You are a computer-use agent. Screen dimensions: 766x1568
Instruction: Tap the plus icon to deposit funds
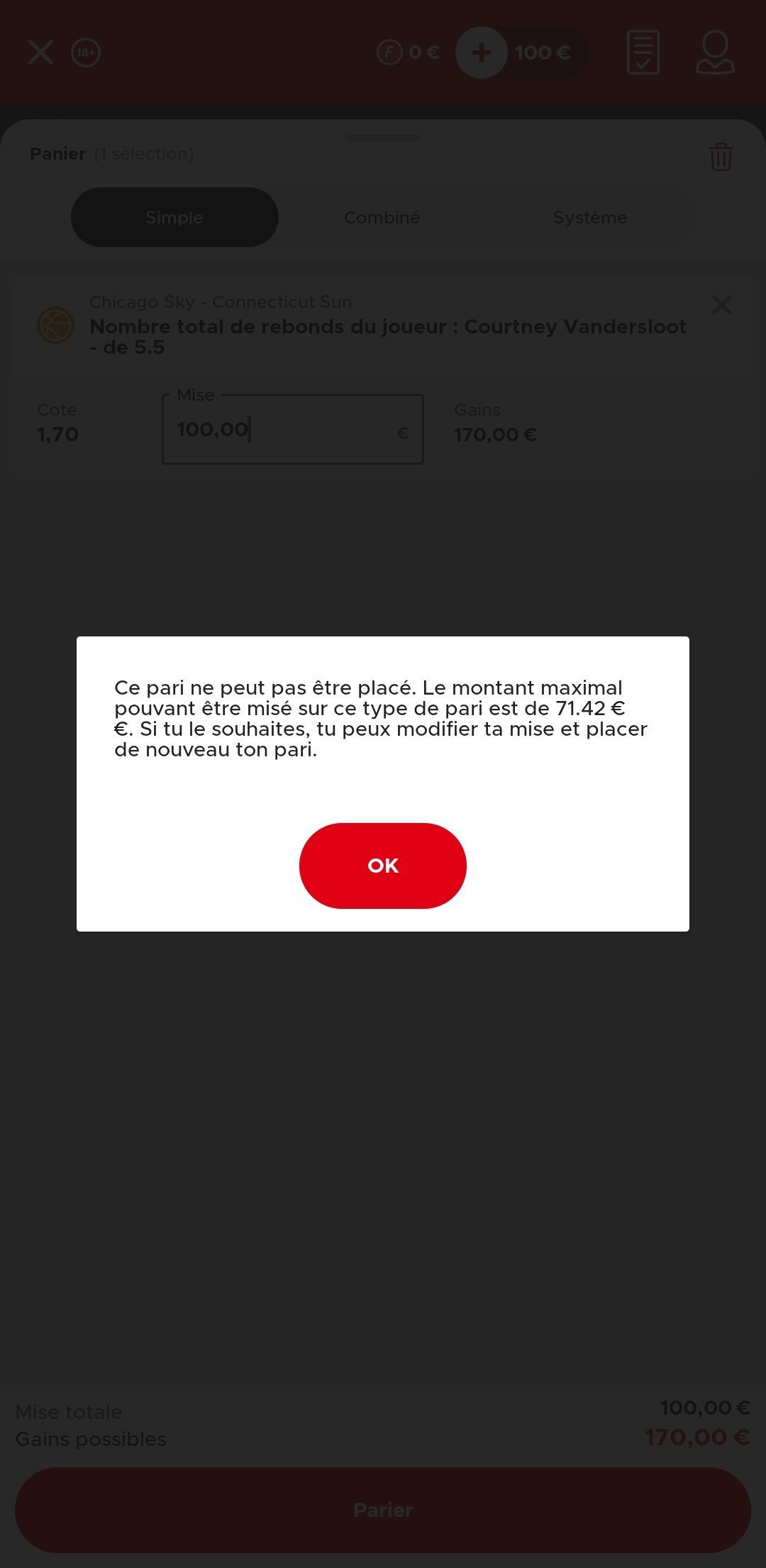tap(482, 53)
